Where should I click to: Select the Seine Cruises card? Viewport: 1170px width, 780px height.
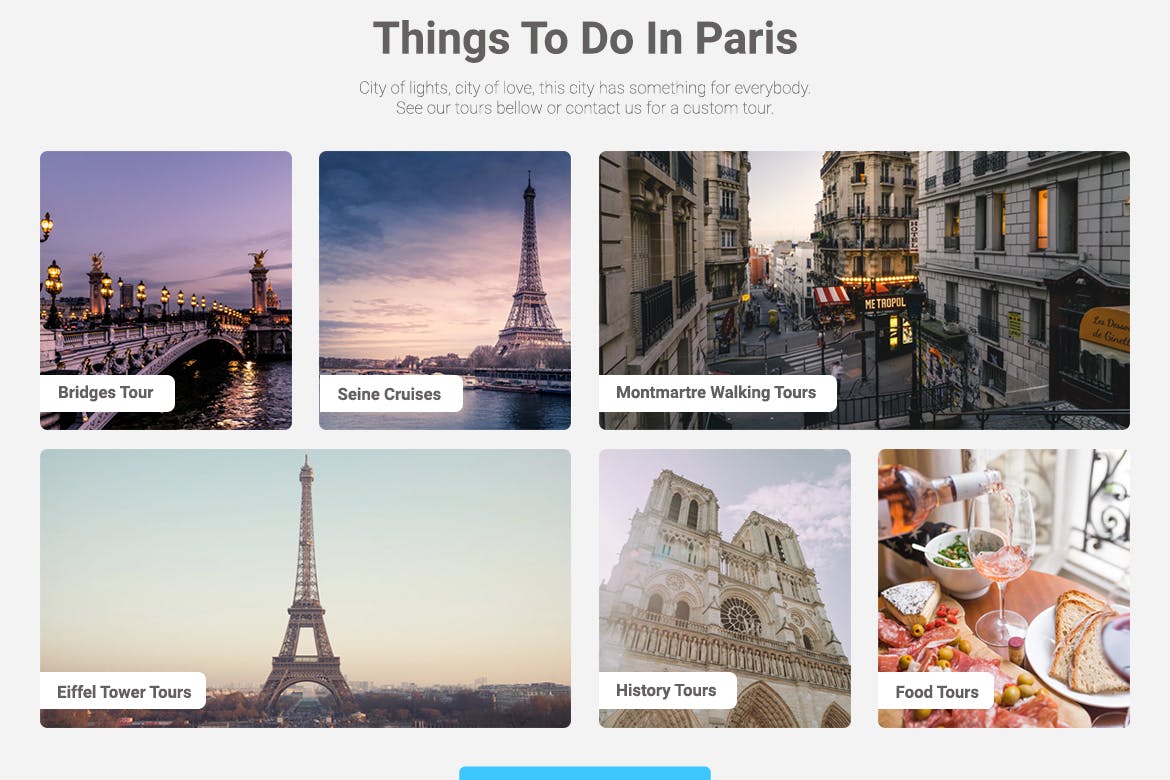444,290
